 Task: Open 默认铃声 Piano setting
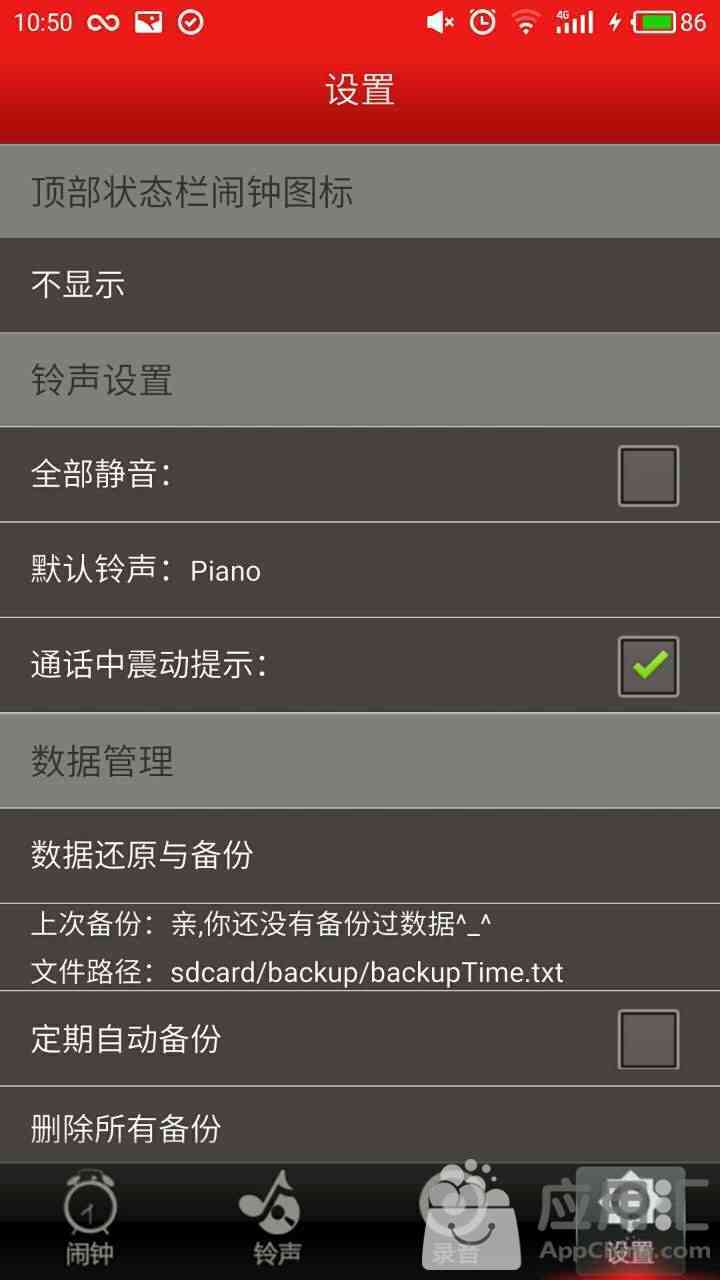point(360,570)
